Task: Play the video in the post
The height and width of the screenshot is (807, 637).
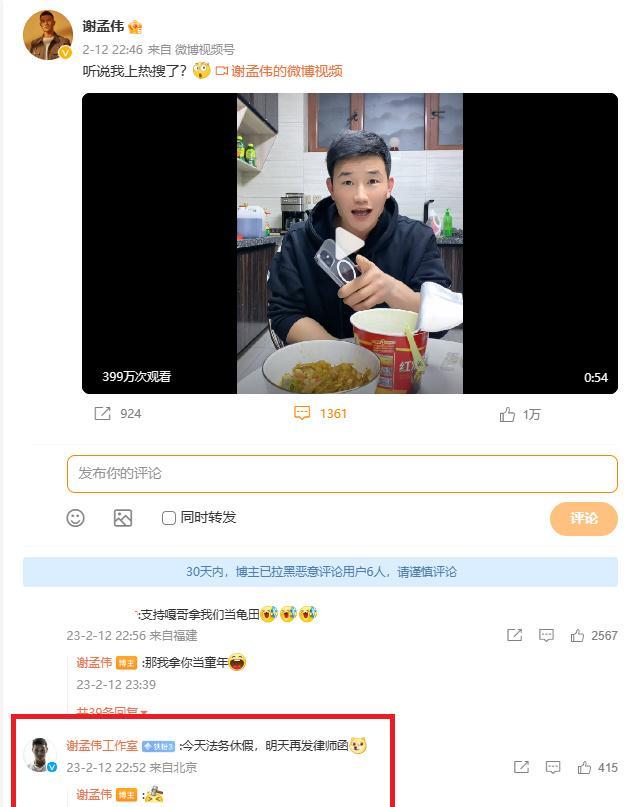Action: point(349,243)
